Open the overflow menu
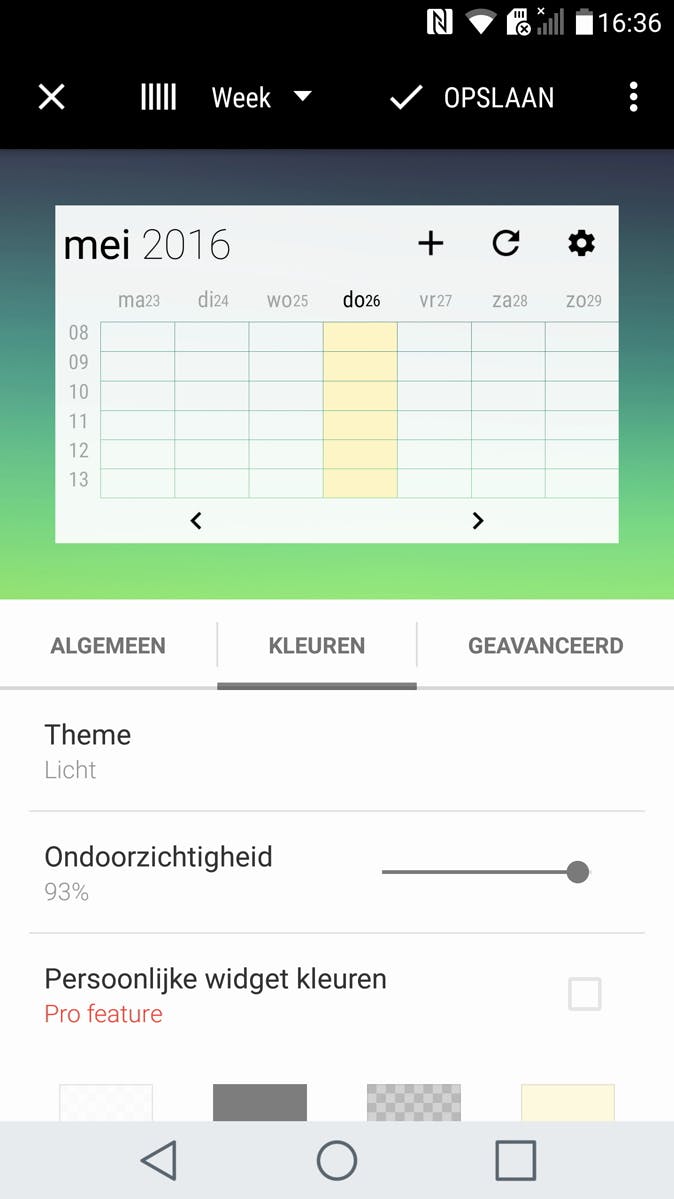 (633, 97)
